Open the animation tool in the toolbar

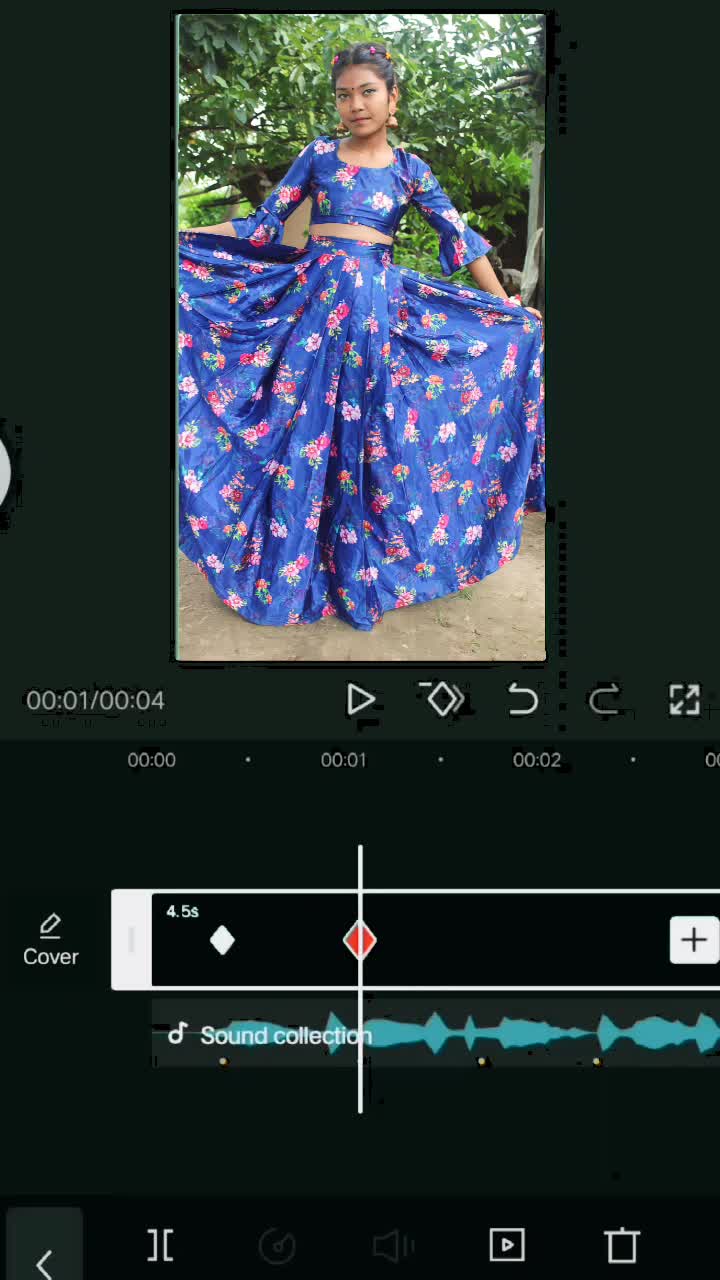click(x=507, y=1245)
